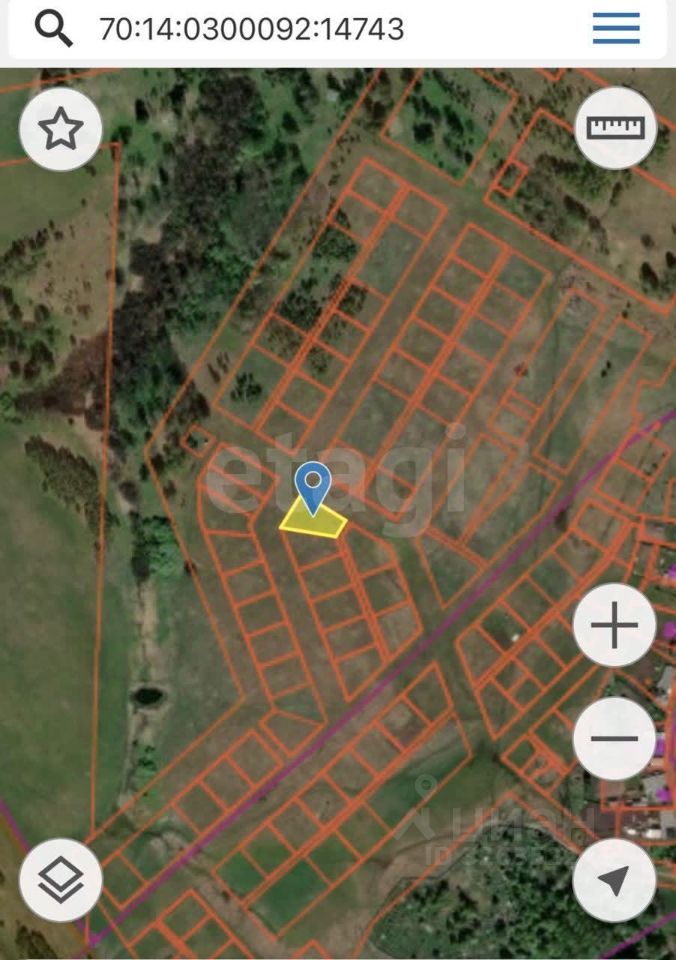
Task: Open the hamburger menu
Action: (616, 28)
